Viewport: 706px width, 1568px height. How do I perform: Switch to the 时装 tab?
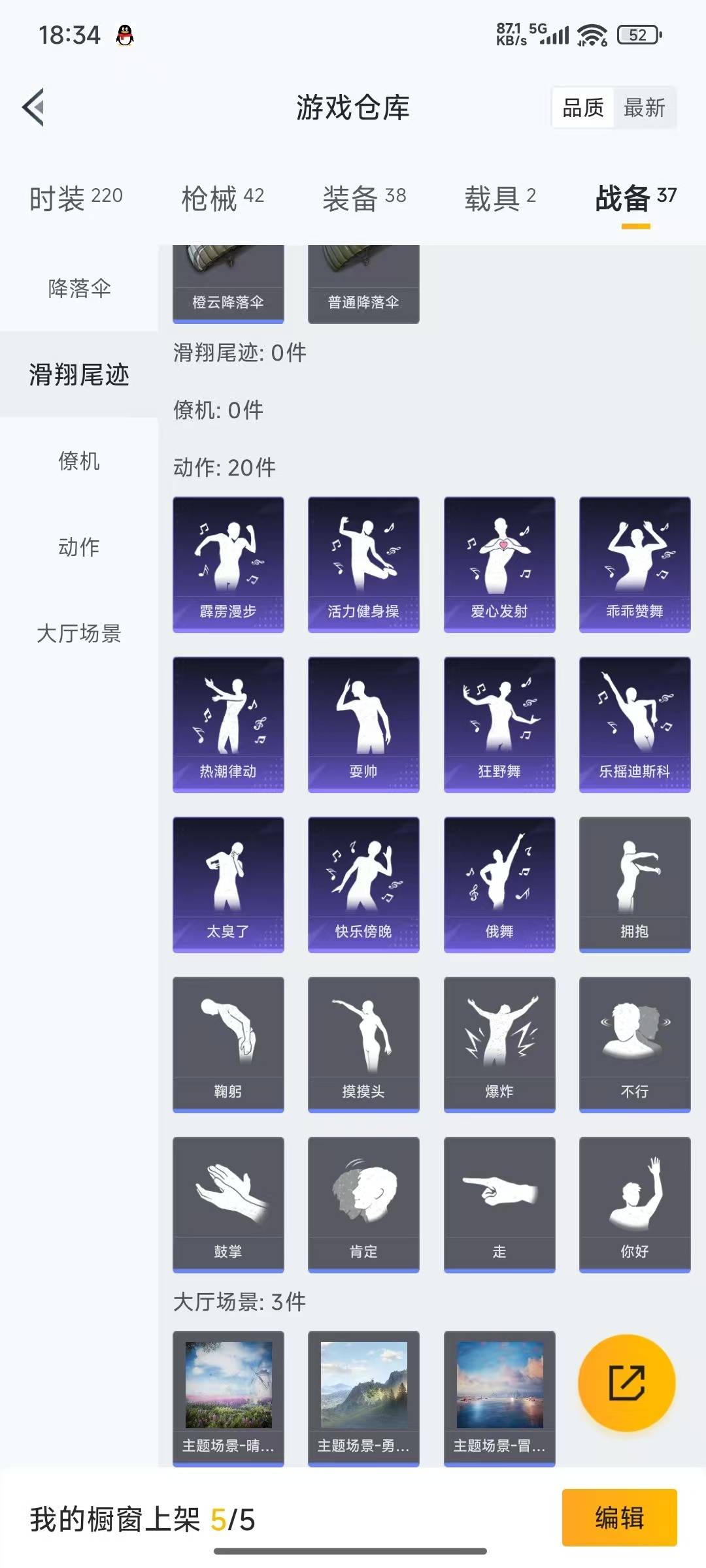[x=76, y=198]
